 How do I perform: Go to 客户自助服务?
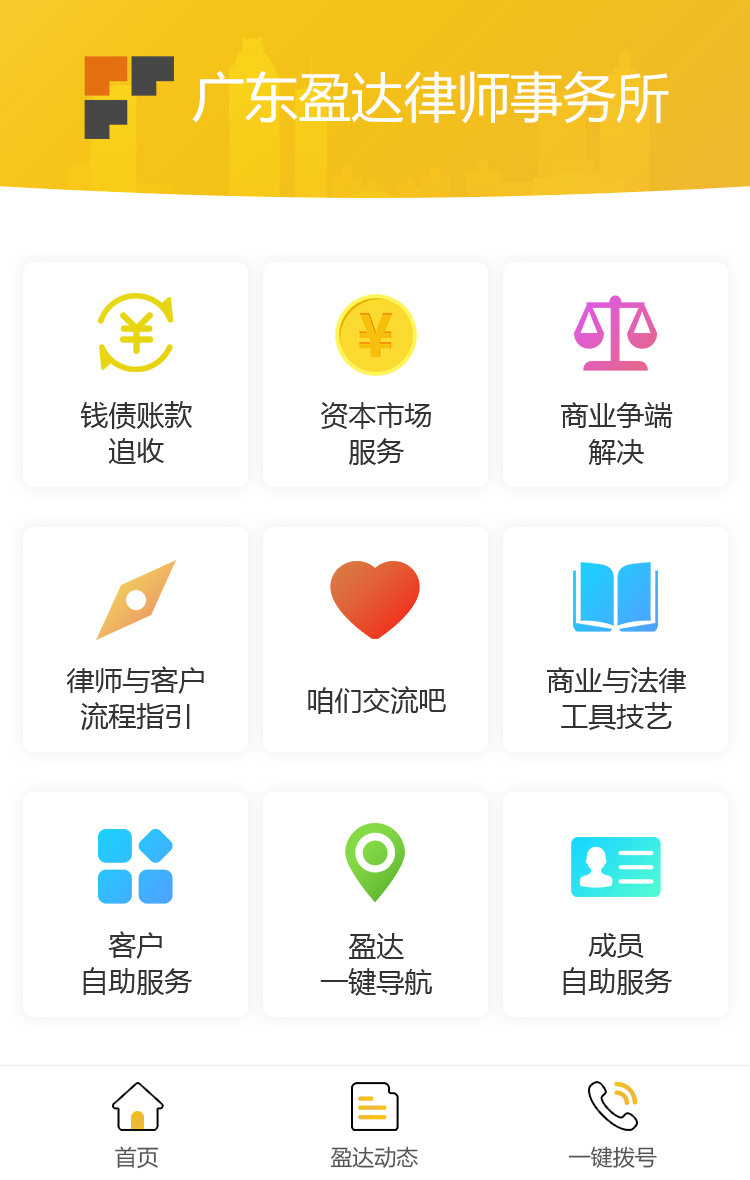pos(135,905)
